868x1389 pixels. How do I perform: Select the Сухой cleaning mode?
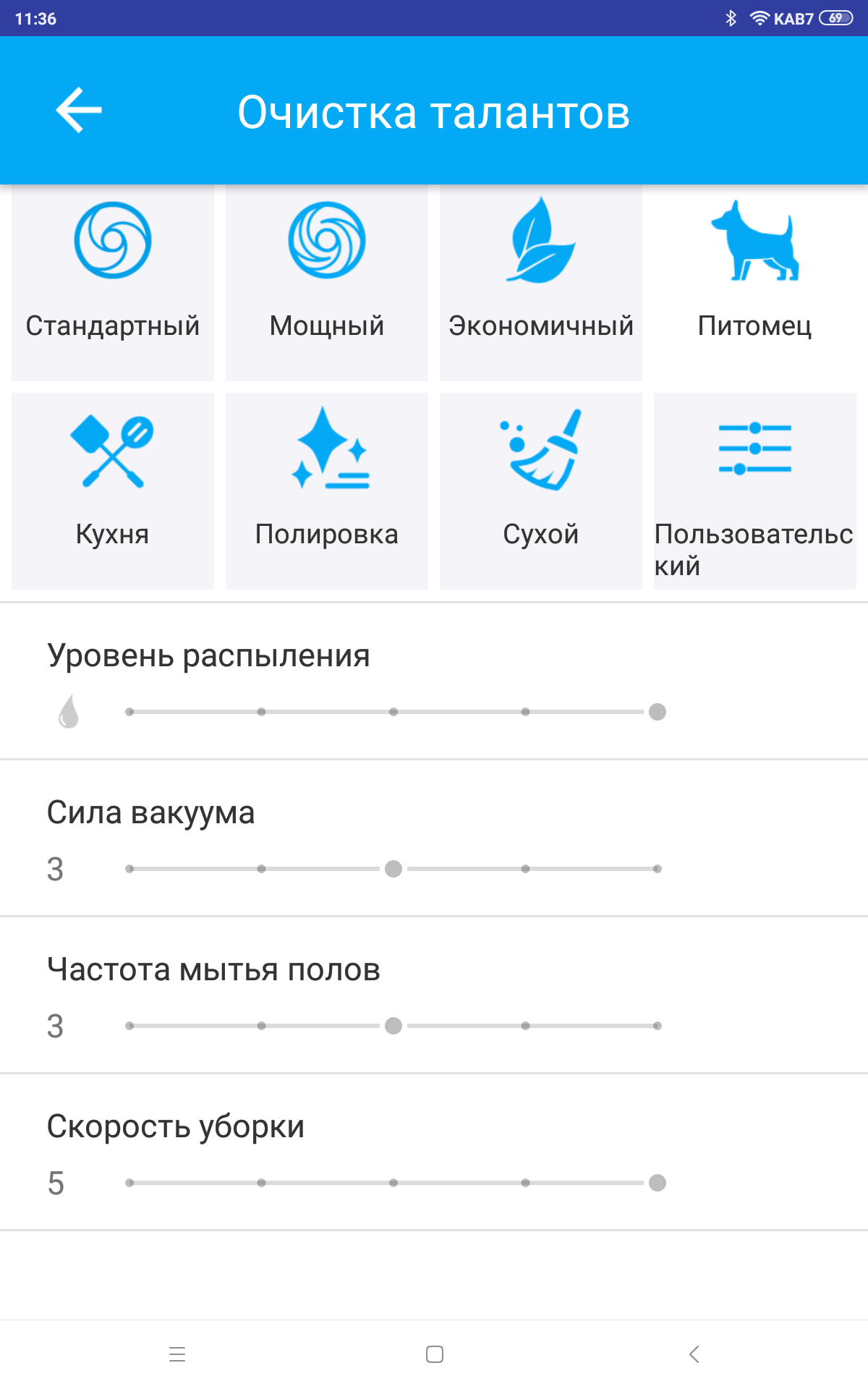pyautogui.click(x=541, y=490)
